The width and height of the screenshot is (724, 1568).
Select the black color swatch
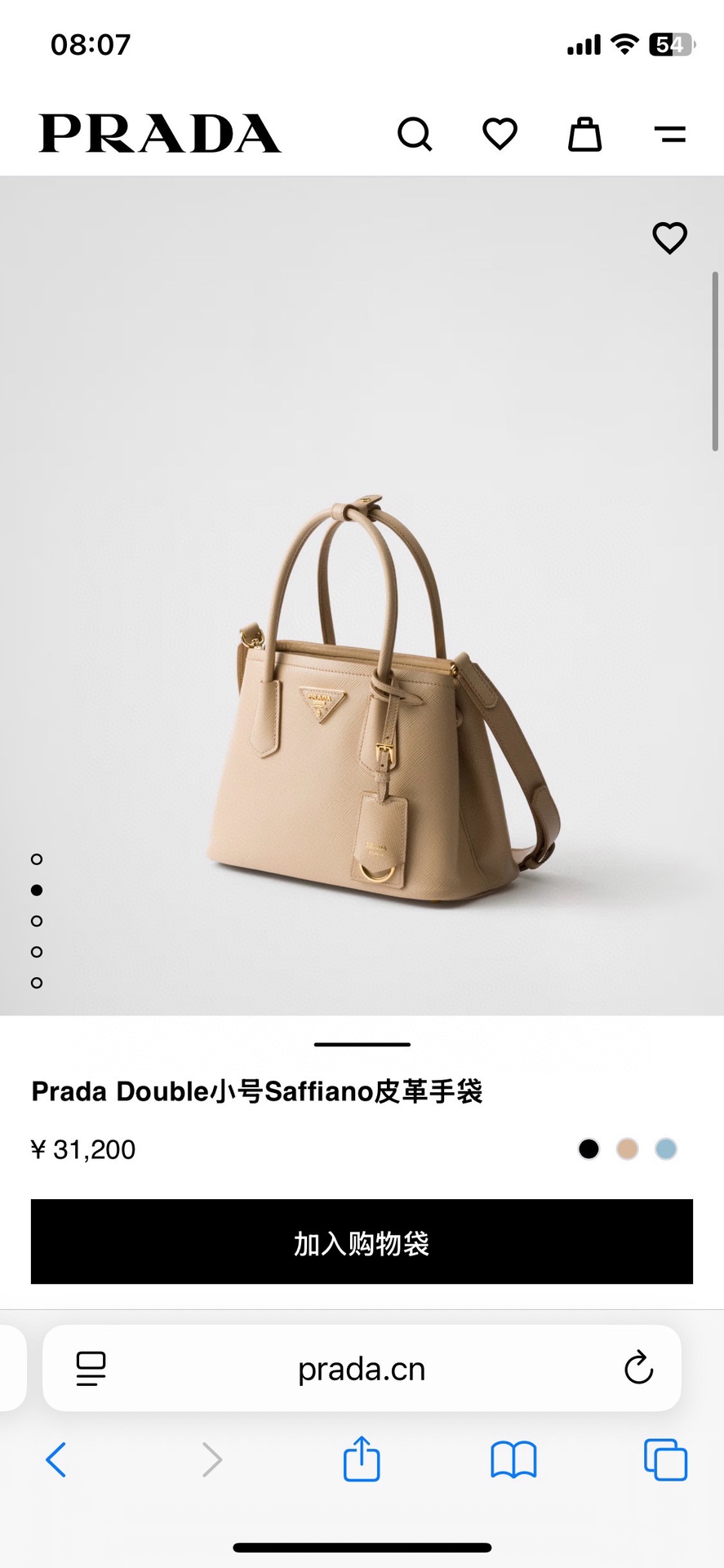point(589,1149)
